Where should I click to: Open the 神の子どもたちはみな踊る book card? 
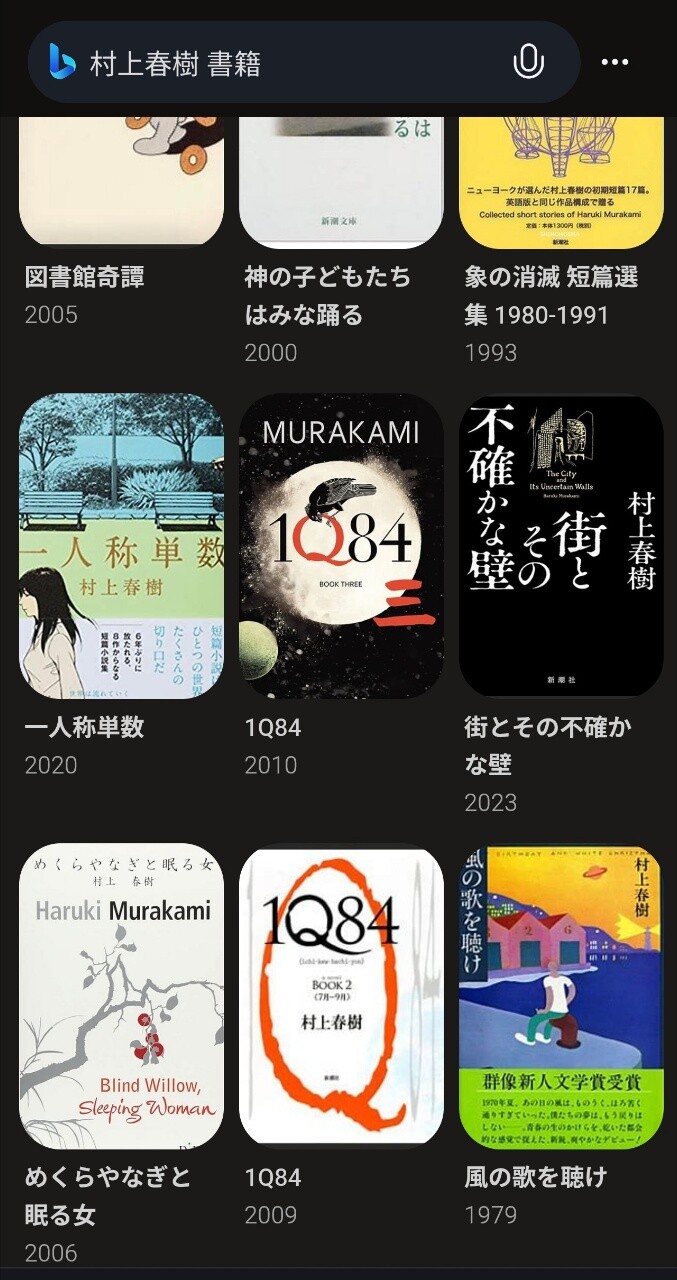(x=342, y=241)
